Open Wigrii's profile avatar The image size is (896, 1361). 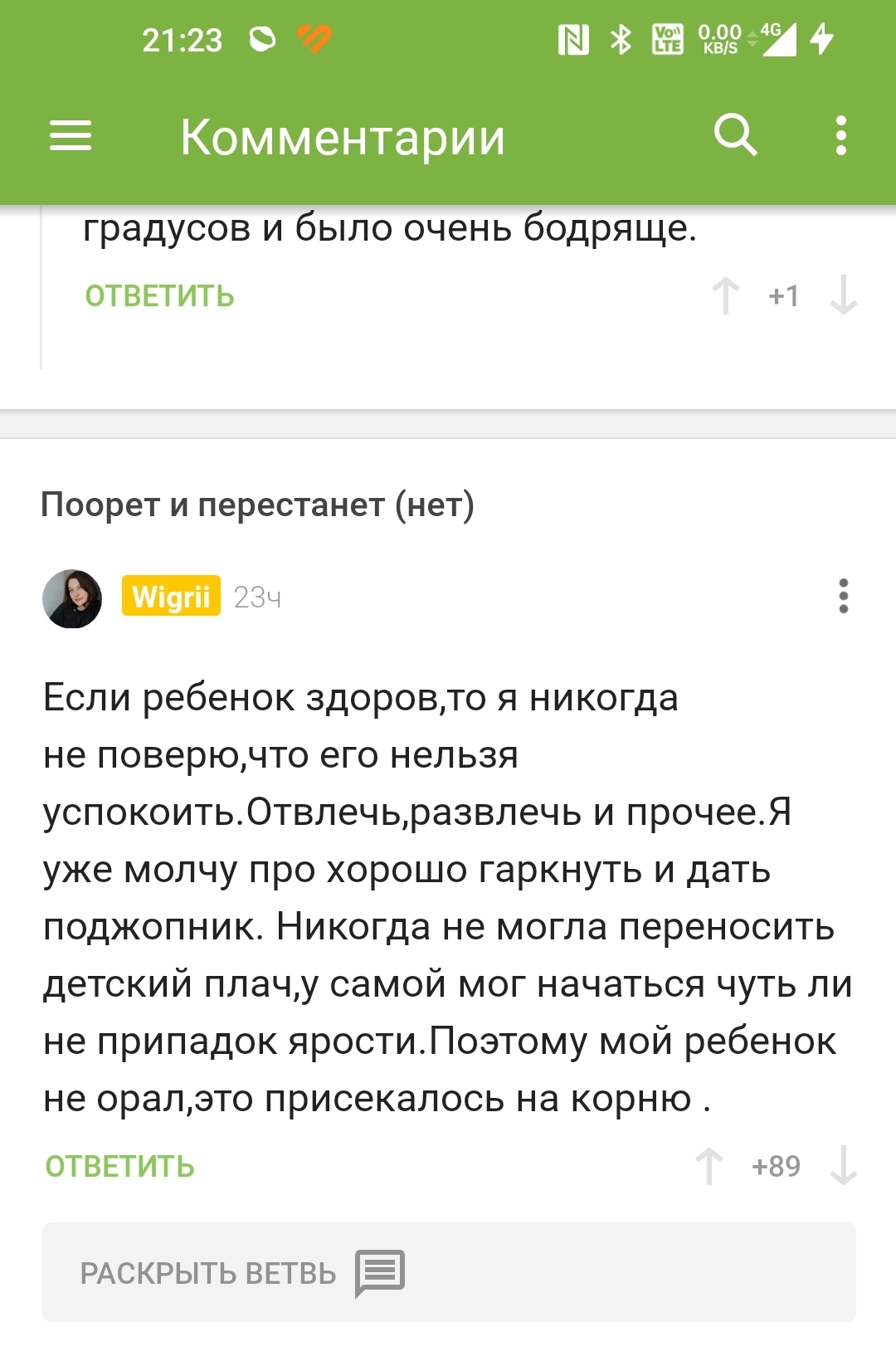pos(72,598)
